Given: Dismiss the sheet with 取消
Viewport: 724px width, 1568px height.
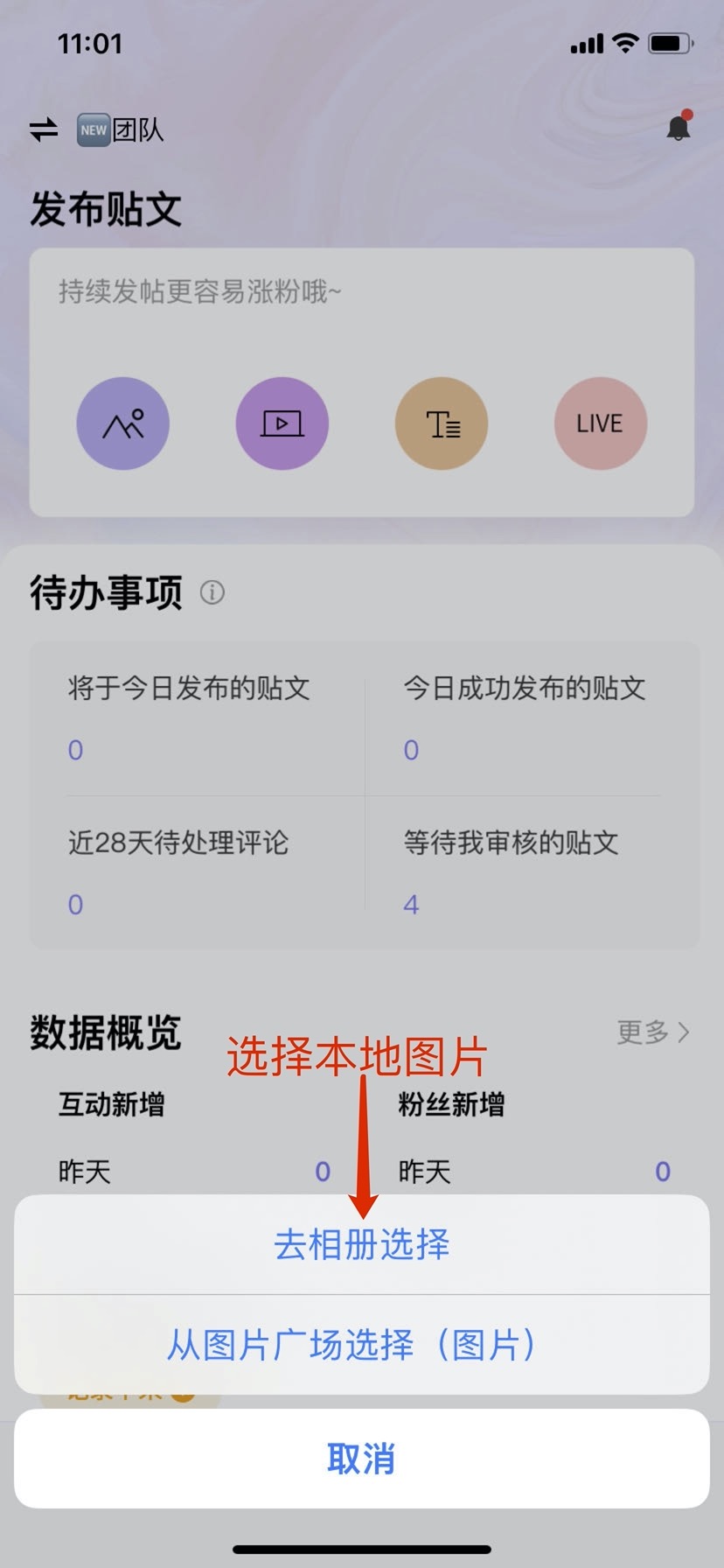Looking at the screenshot, I should 361,1459.
